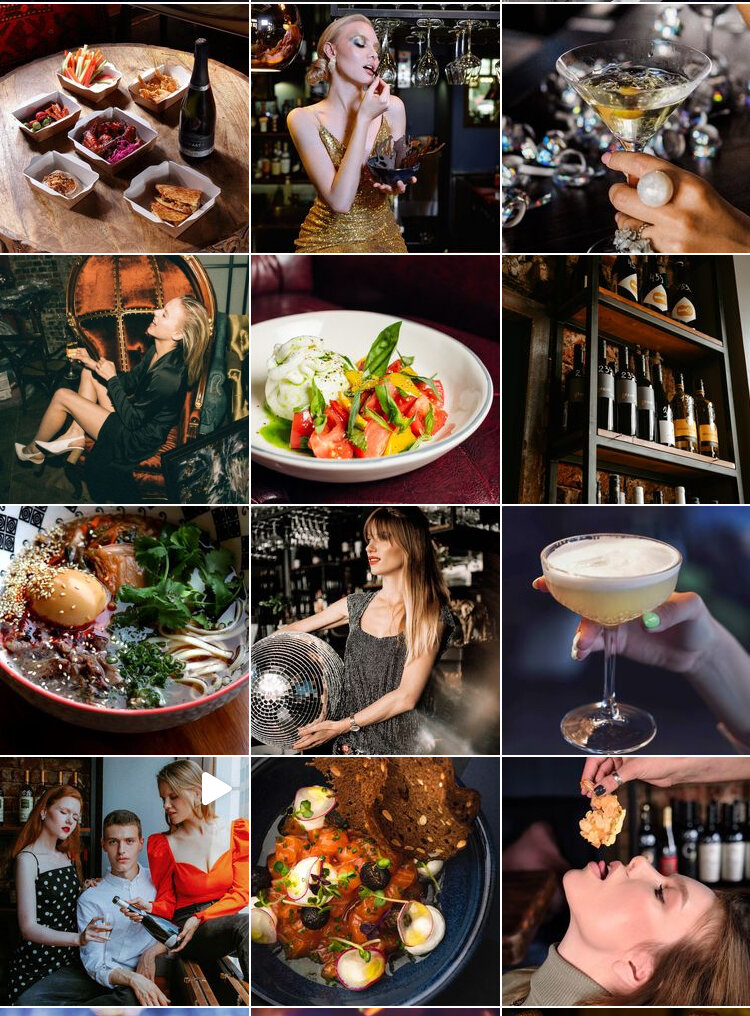Open the wine bottle shelf post

[x=626, y=379]
